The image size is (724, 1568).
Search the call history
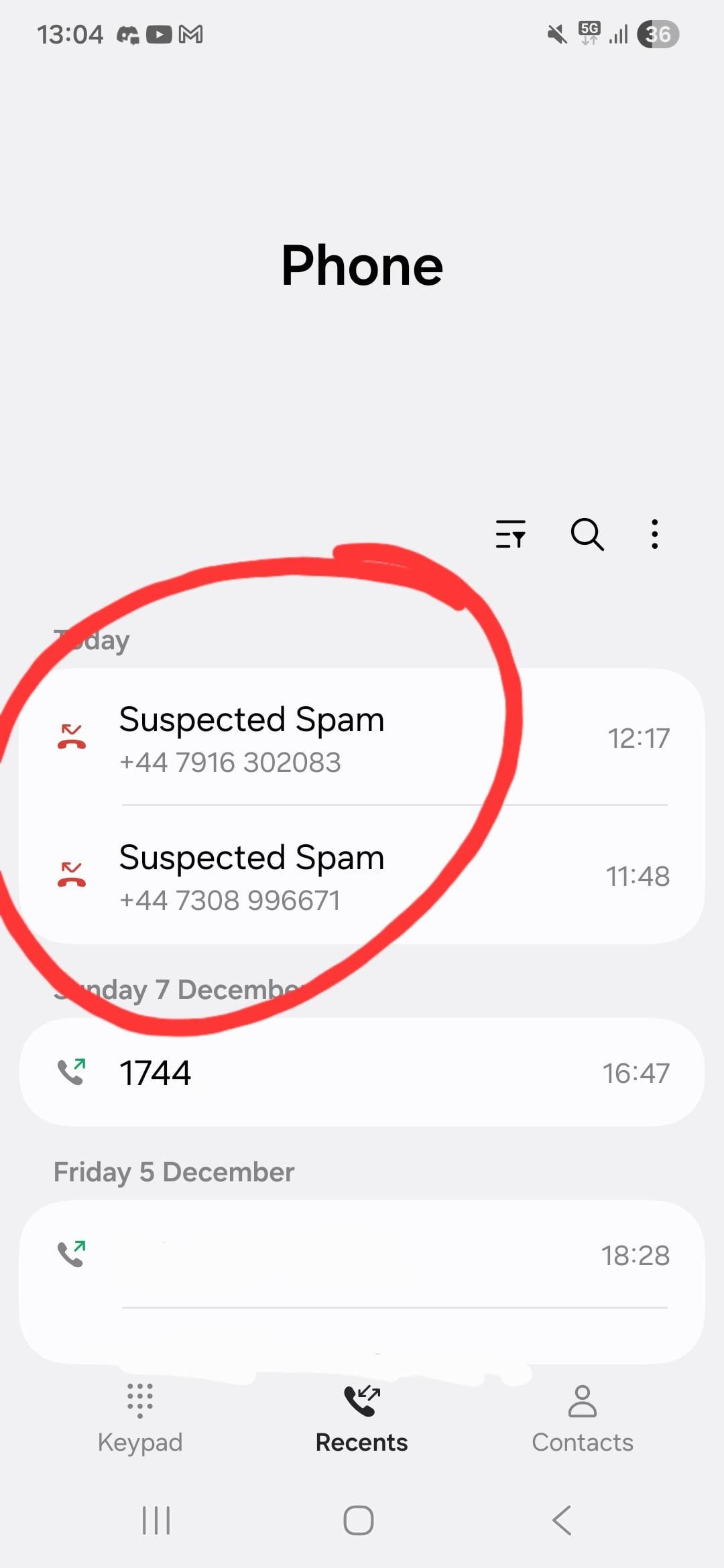[x=587, y=534]
